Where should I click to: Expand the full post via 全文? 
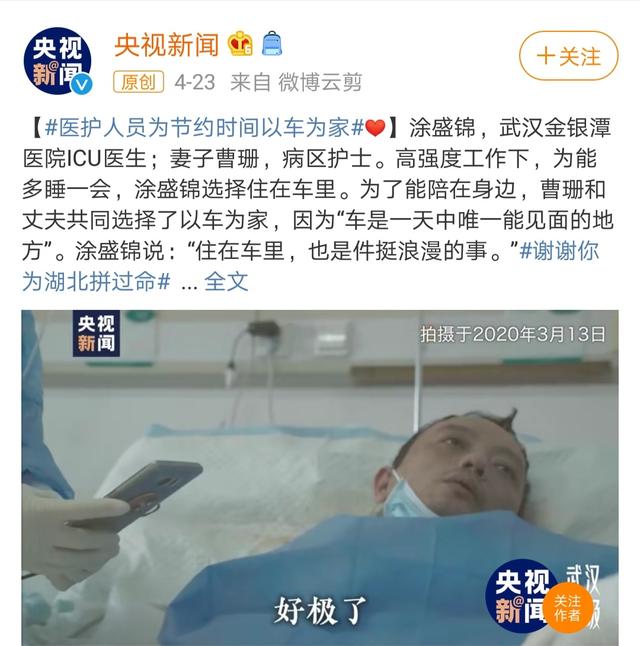point(225,282)
